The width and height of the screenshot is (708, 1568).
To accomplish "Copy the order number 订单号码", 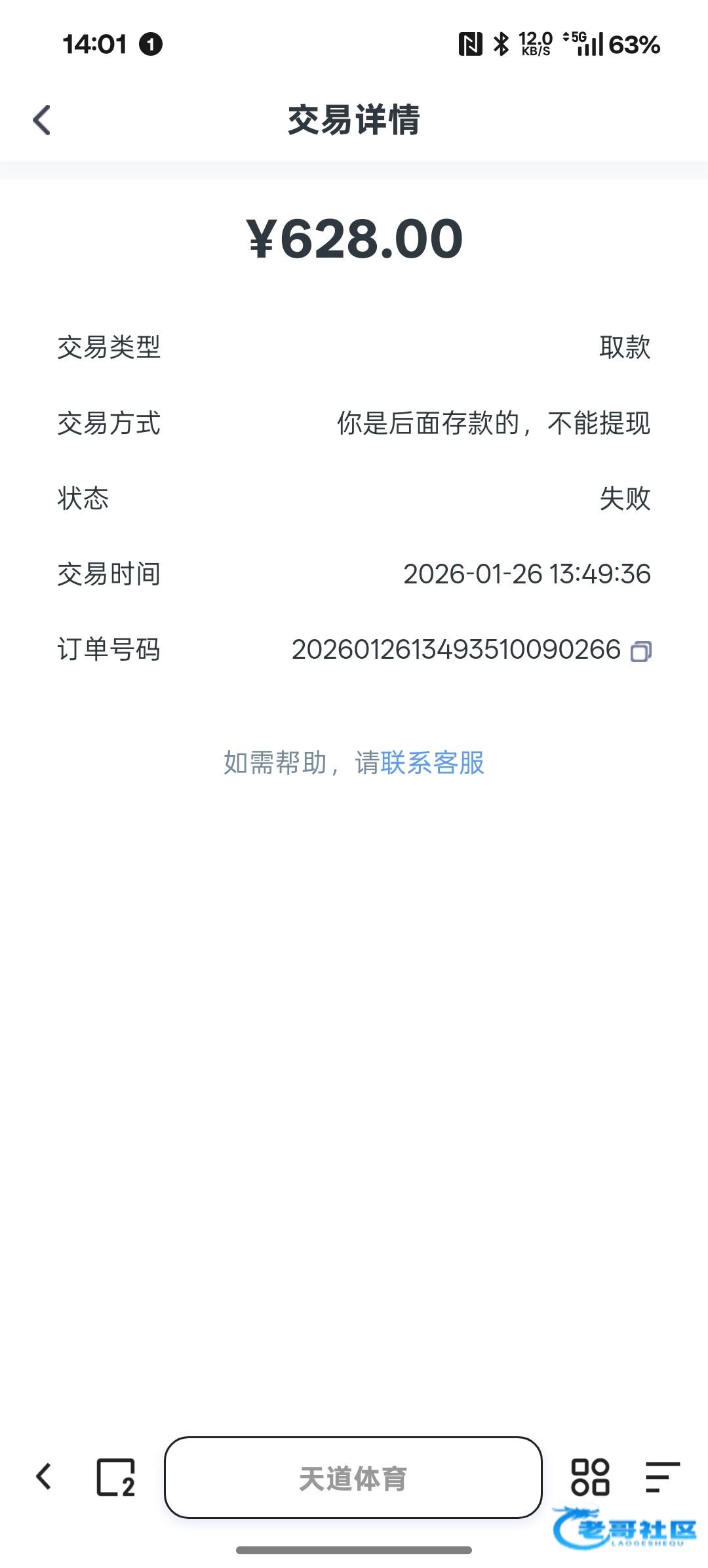I will point(640,651).
